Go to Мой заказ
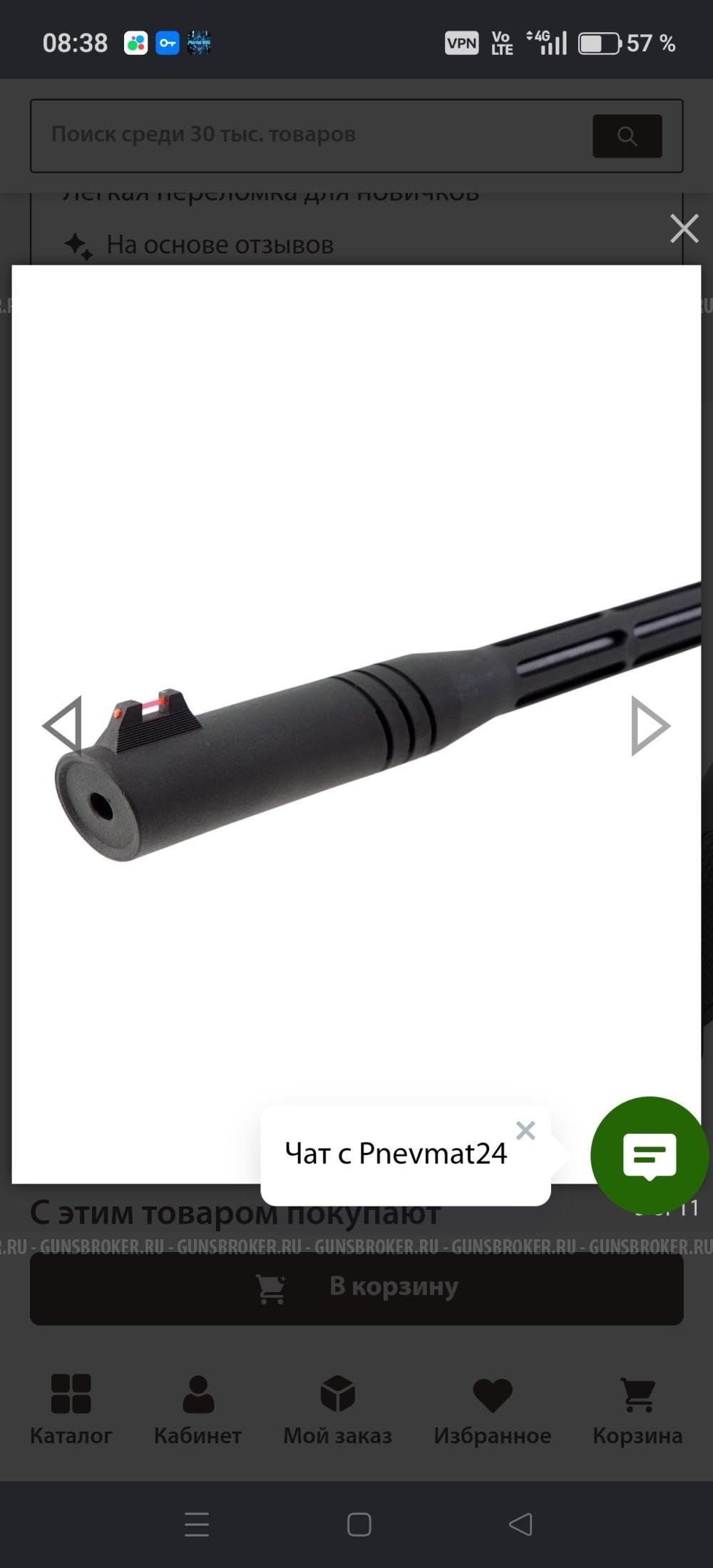The image size is (713, 1568). tap(337, 1410)
